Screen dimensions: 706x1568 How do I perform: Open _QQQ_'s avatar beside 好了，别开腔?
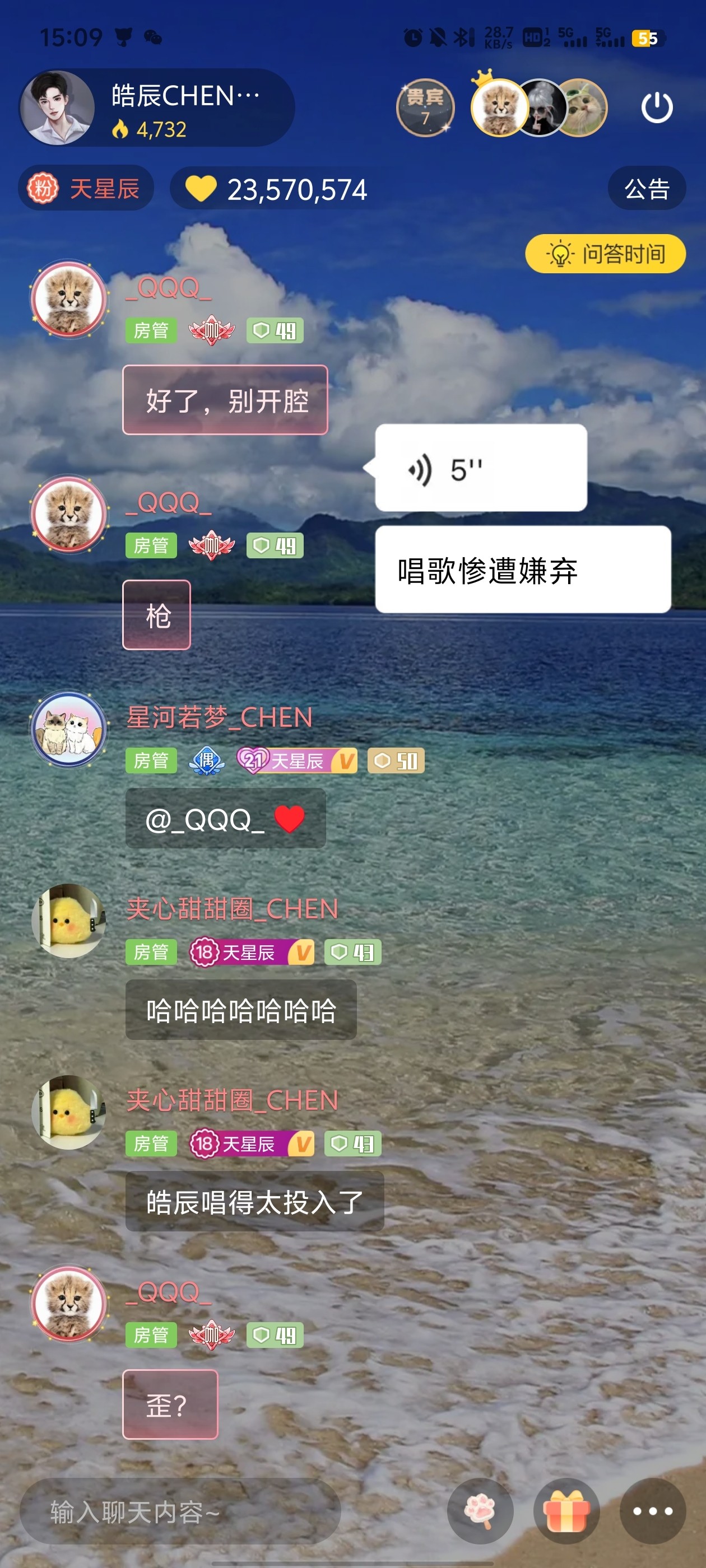point(69,299)
